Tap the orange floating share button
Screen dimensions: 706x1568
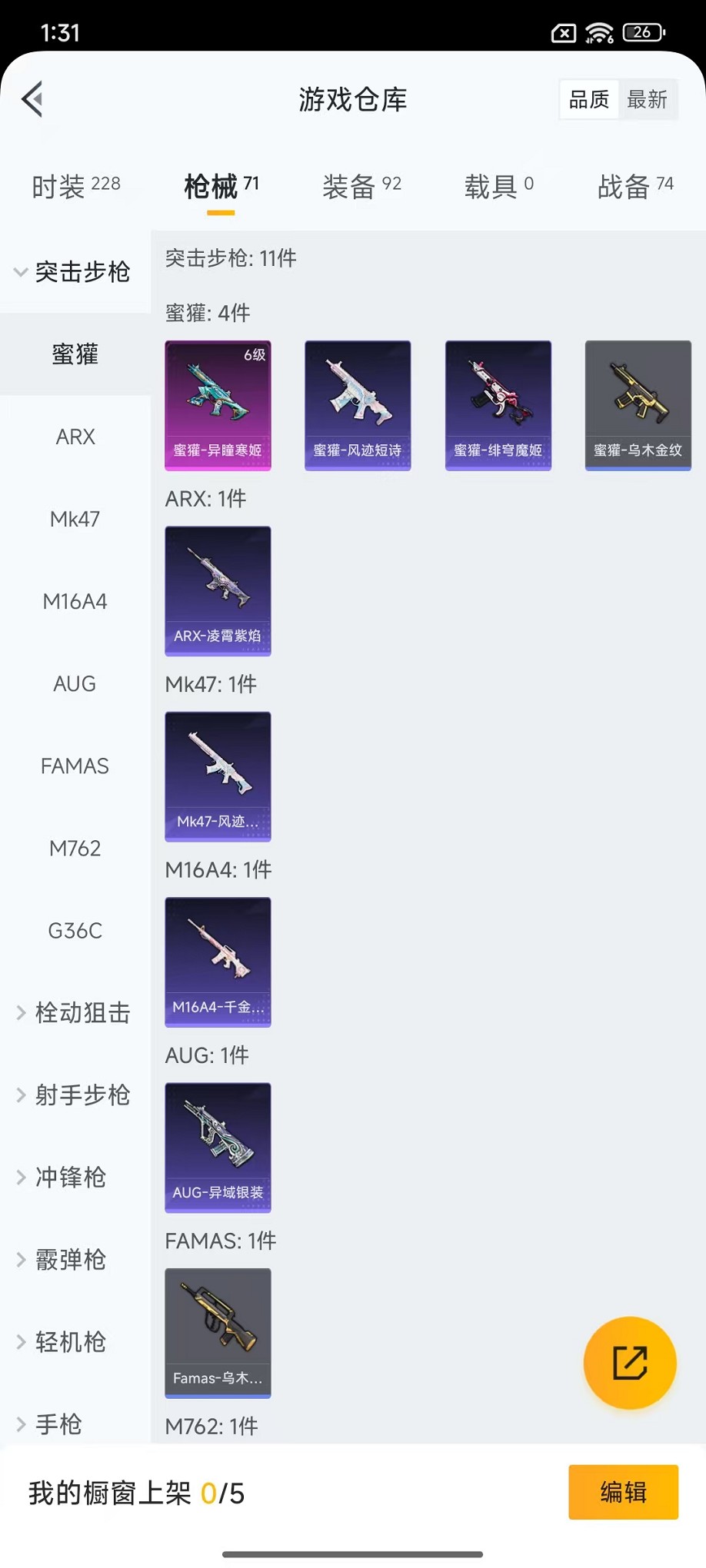point(630,1363)
